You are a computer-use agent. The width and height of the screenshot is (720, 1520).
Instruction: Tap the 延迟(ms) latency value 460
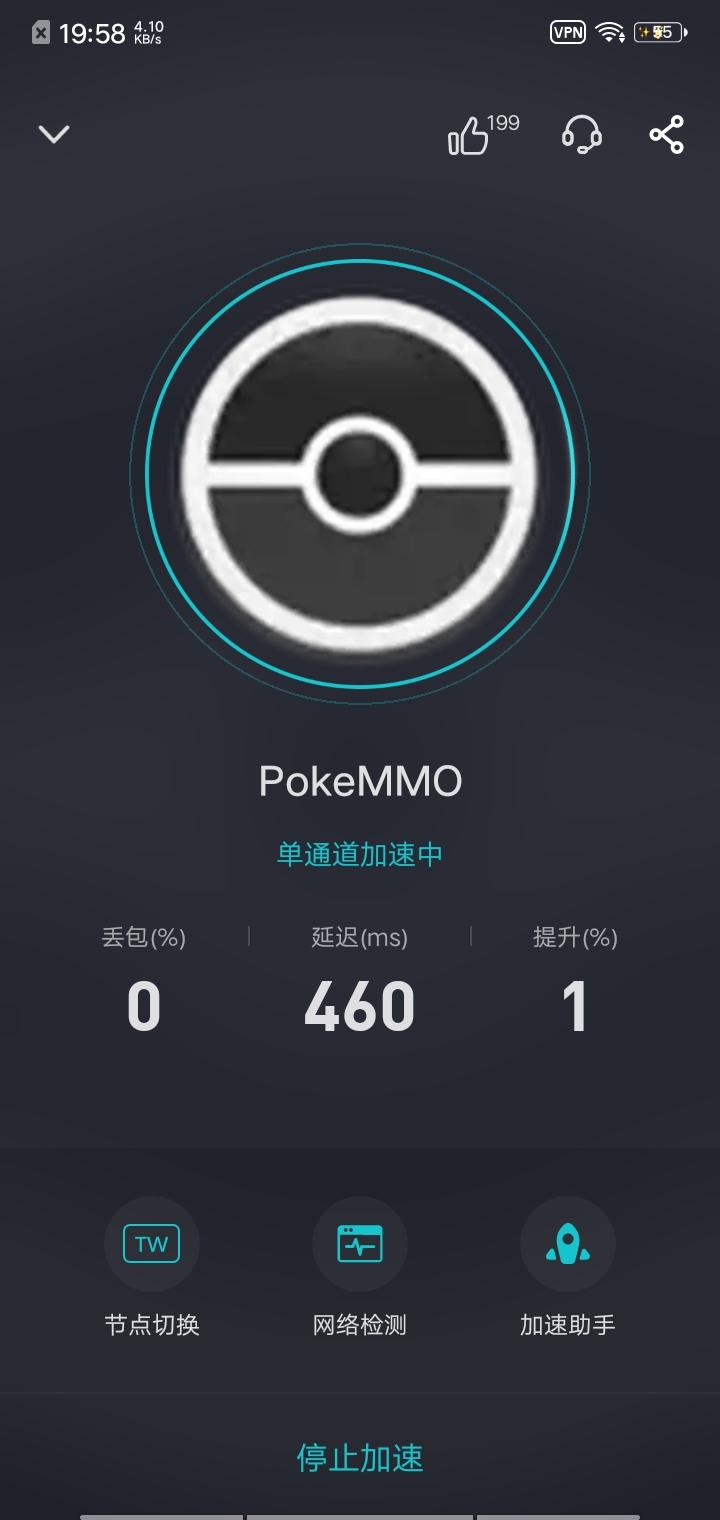point(360,1006)
